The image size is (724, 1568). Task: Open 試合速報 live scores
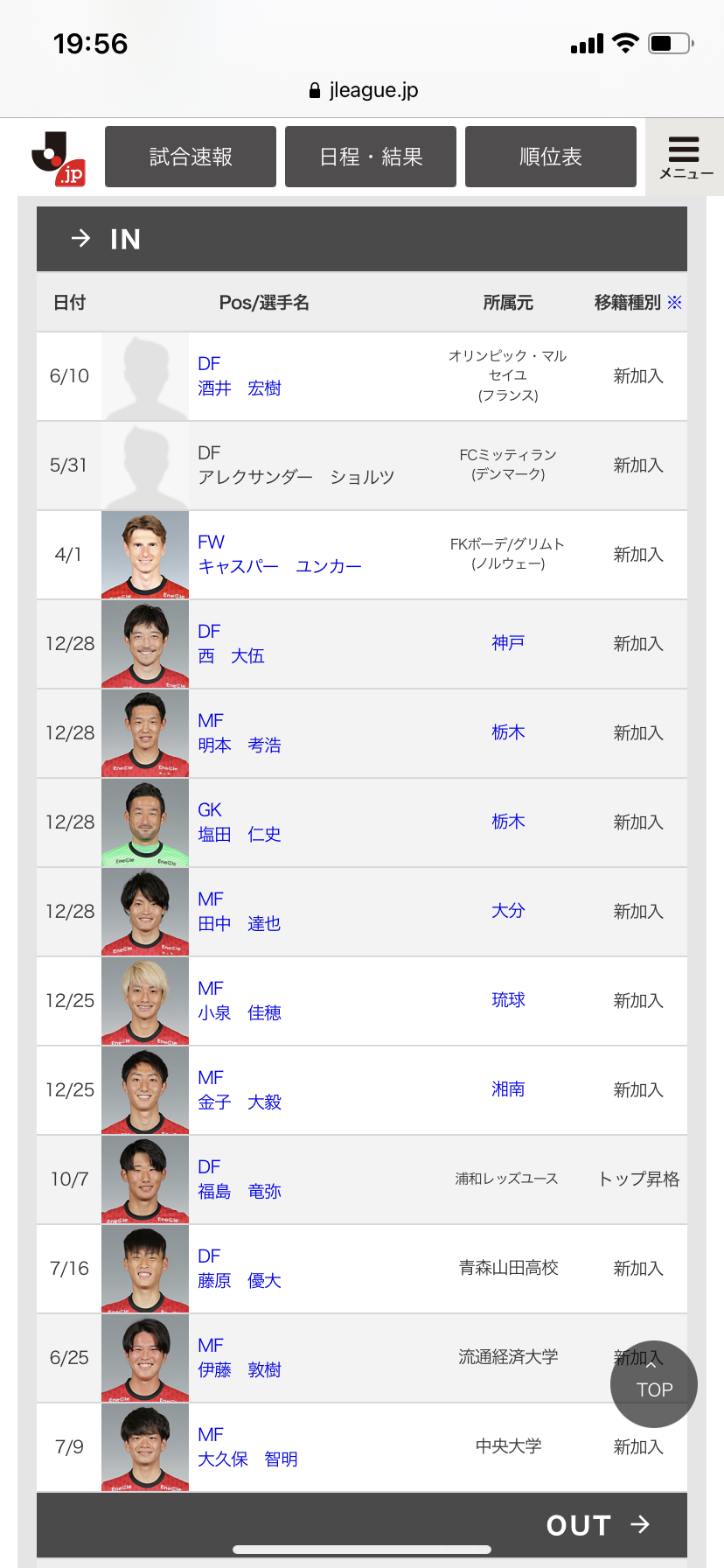pyautogui.click(x=191, y=157)
